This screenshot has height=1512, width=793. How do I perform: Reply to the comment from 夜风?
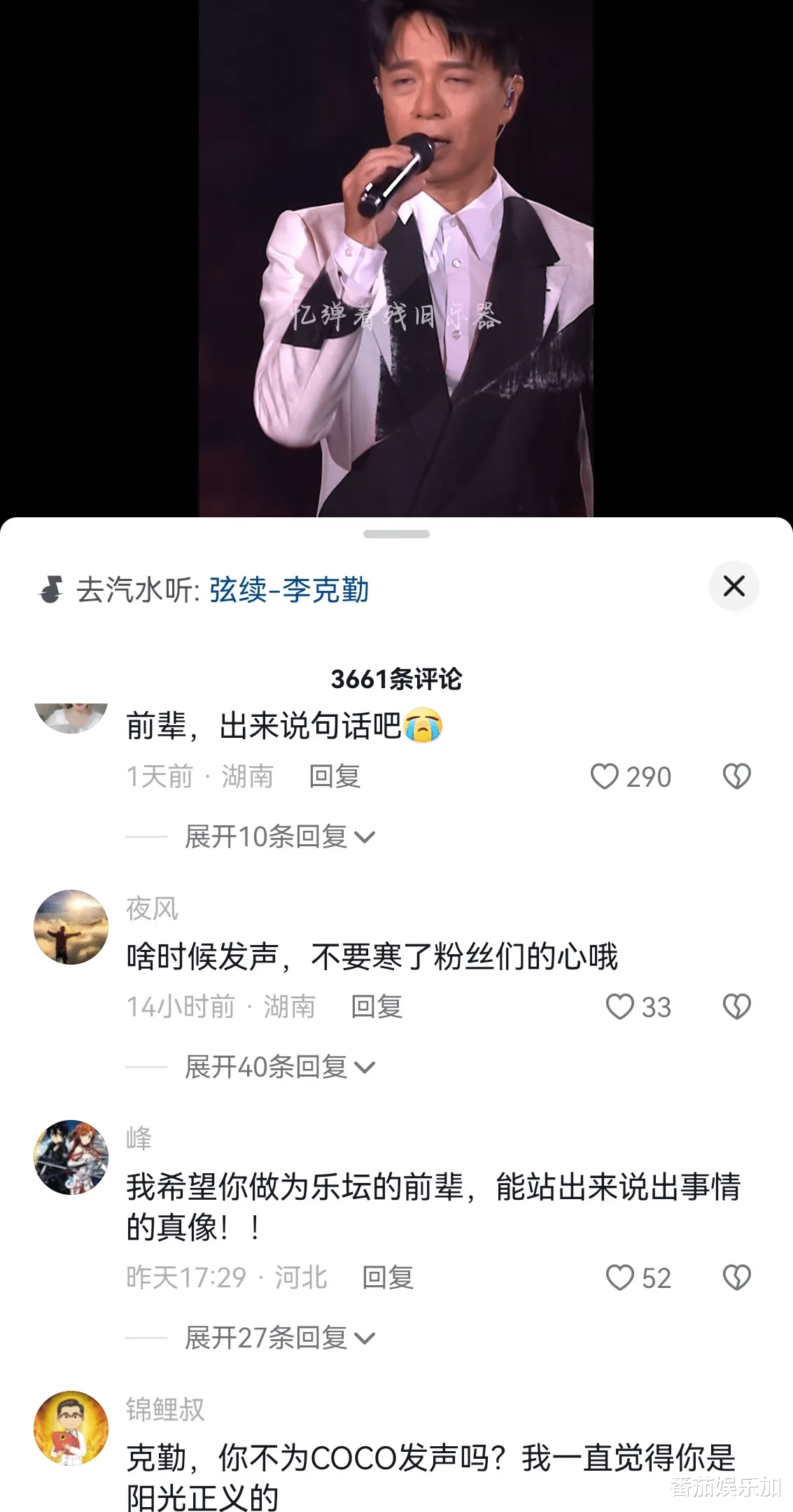tap(378, 1007)
